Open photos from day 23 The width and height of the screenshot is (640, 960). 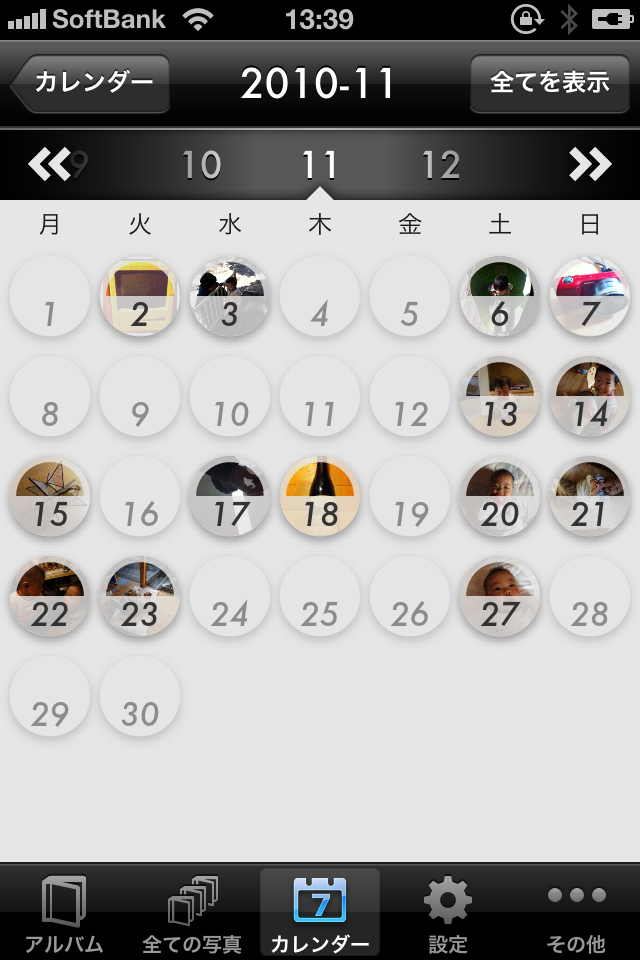pos(140,597)
